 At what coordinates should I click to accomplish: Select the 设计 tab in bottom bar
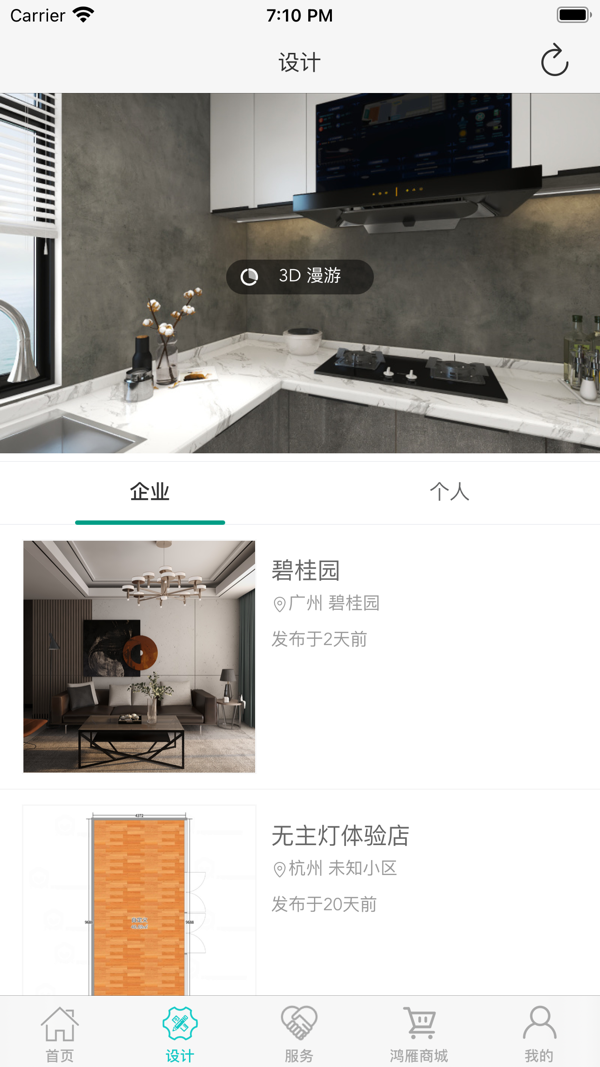[180, 1033]
